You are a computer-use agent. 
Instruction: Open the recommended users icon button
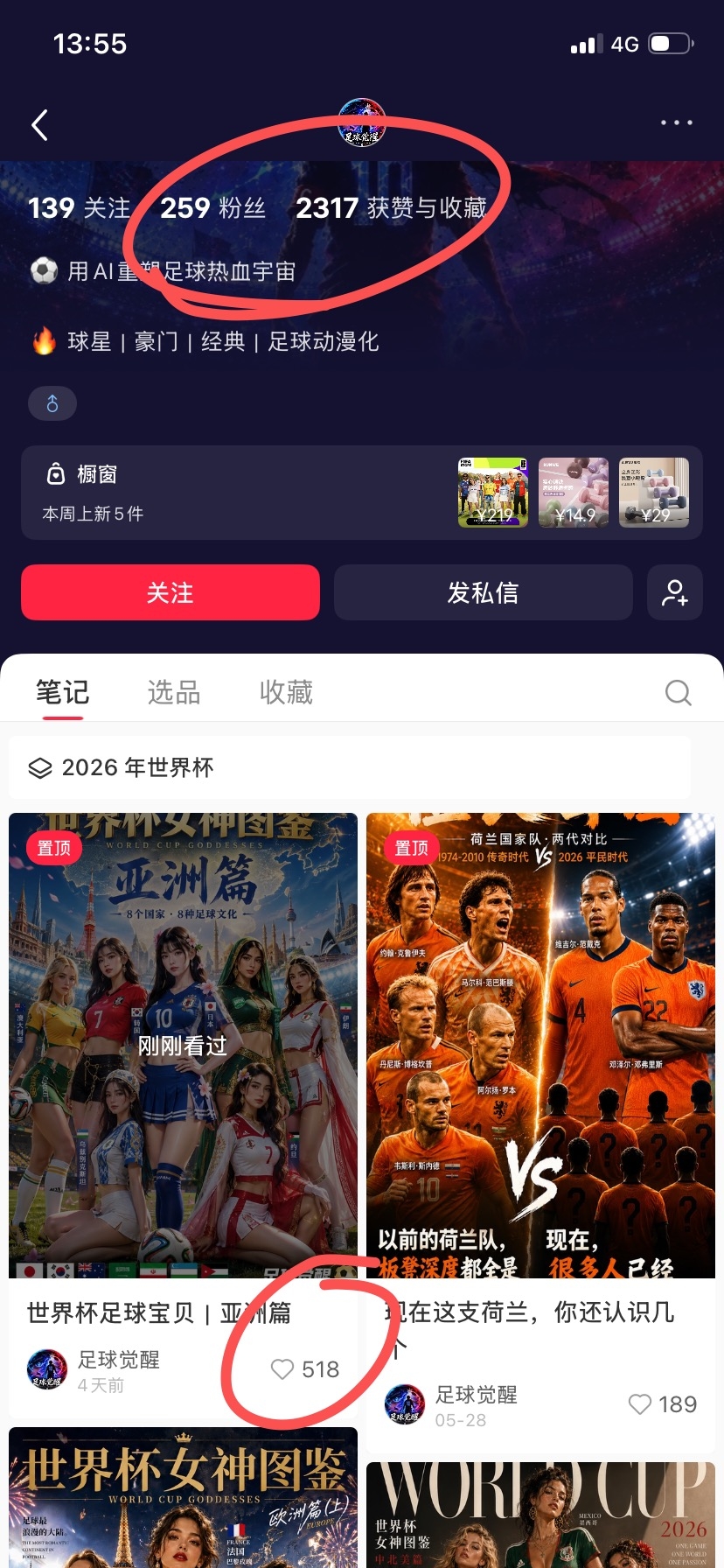pyautogui.click(x=674, y=592)
